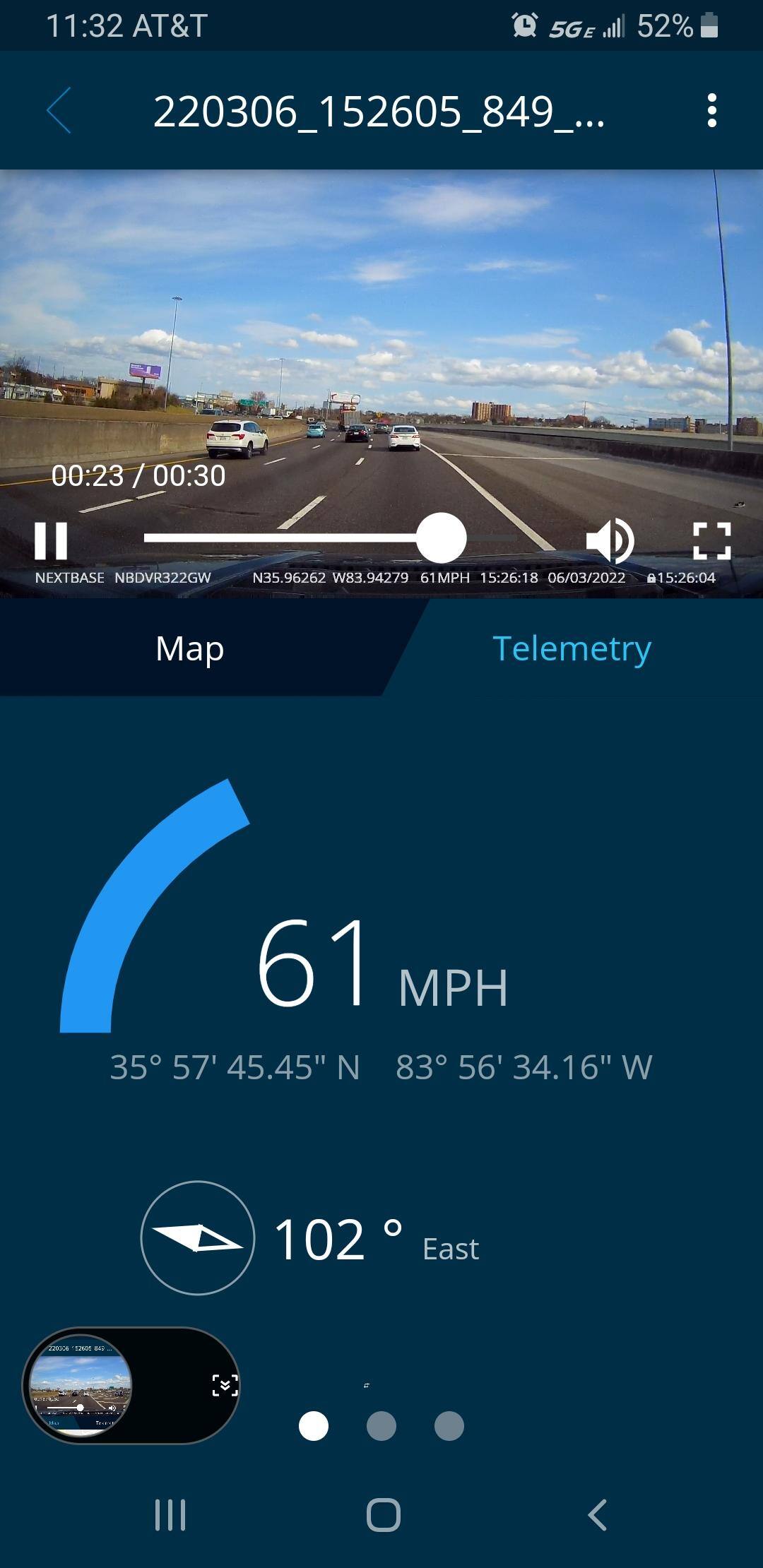This screenshot has width=763, height=1568.
Task: Pause the dashcam video
Action: (x=51, y=540)
